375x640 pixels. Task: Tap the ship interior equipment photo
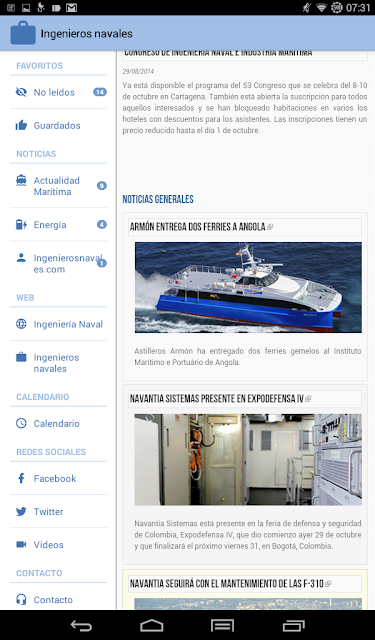pos(248,460)
